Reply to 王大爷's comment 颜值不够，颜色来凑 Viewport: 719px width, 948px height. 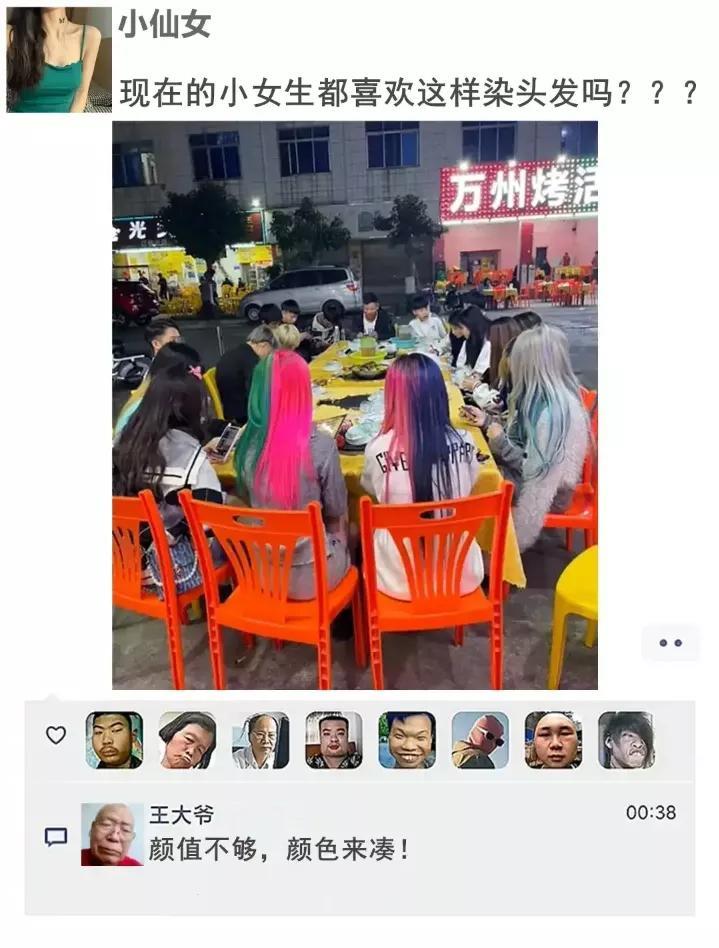pyautogui.click(x=279, y=851)
